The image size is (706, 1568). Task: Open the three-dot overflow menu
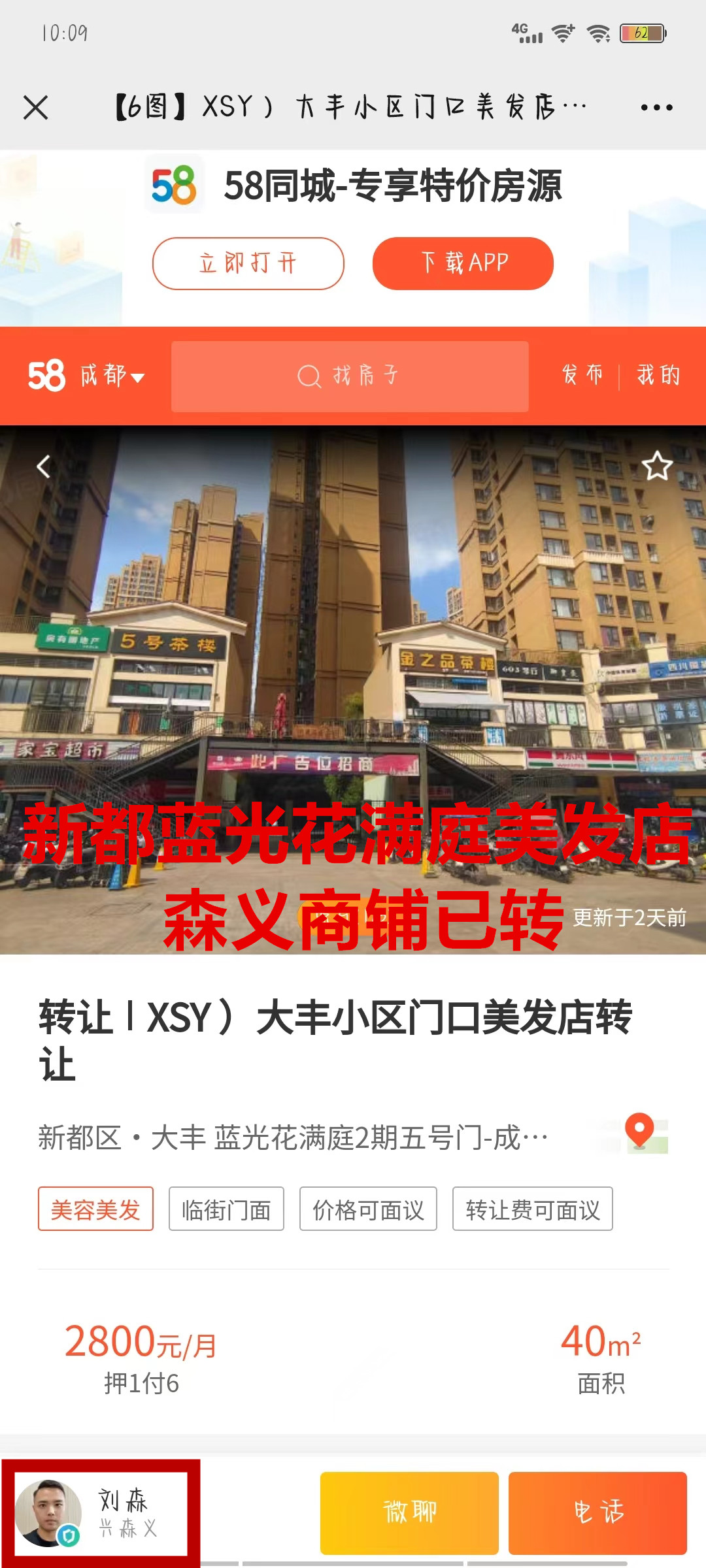click(656, 108)
